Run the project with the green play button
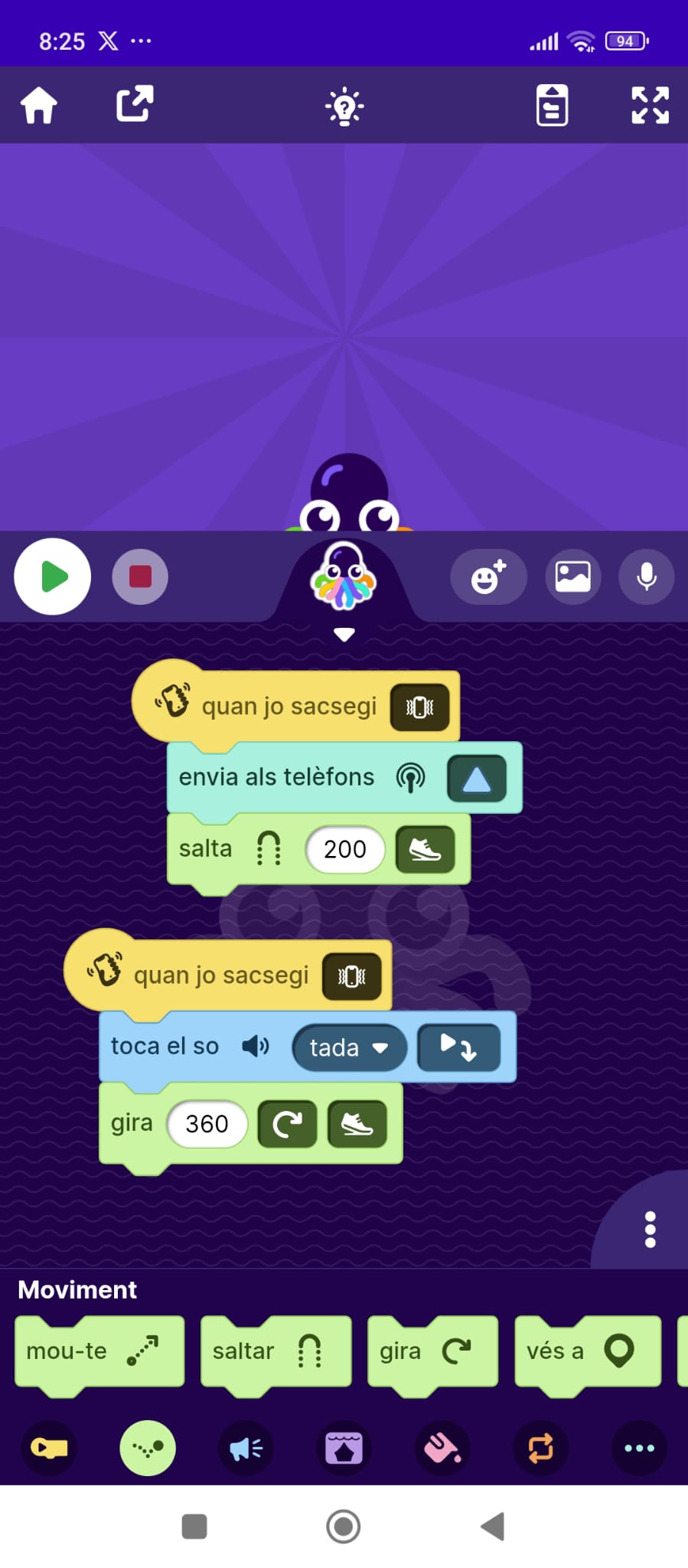This screenshot has height=1568, width=688. point(53,577)
